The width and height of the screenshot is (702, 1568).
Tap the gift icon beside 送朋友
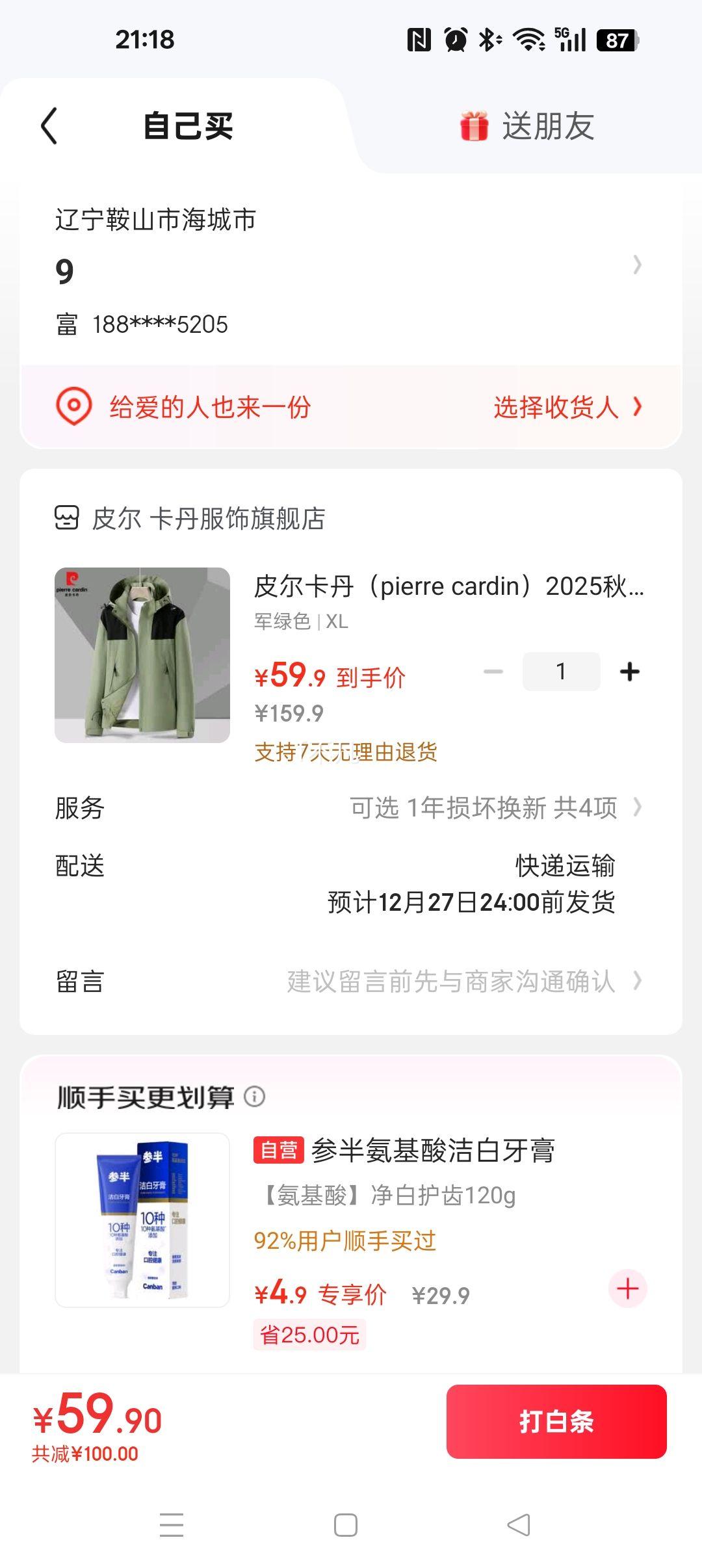click(473, 127)
